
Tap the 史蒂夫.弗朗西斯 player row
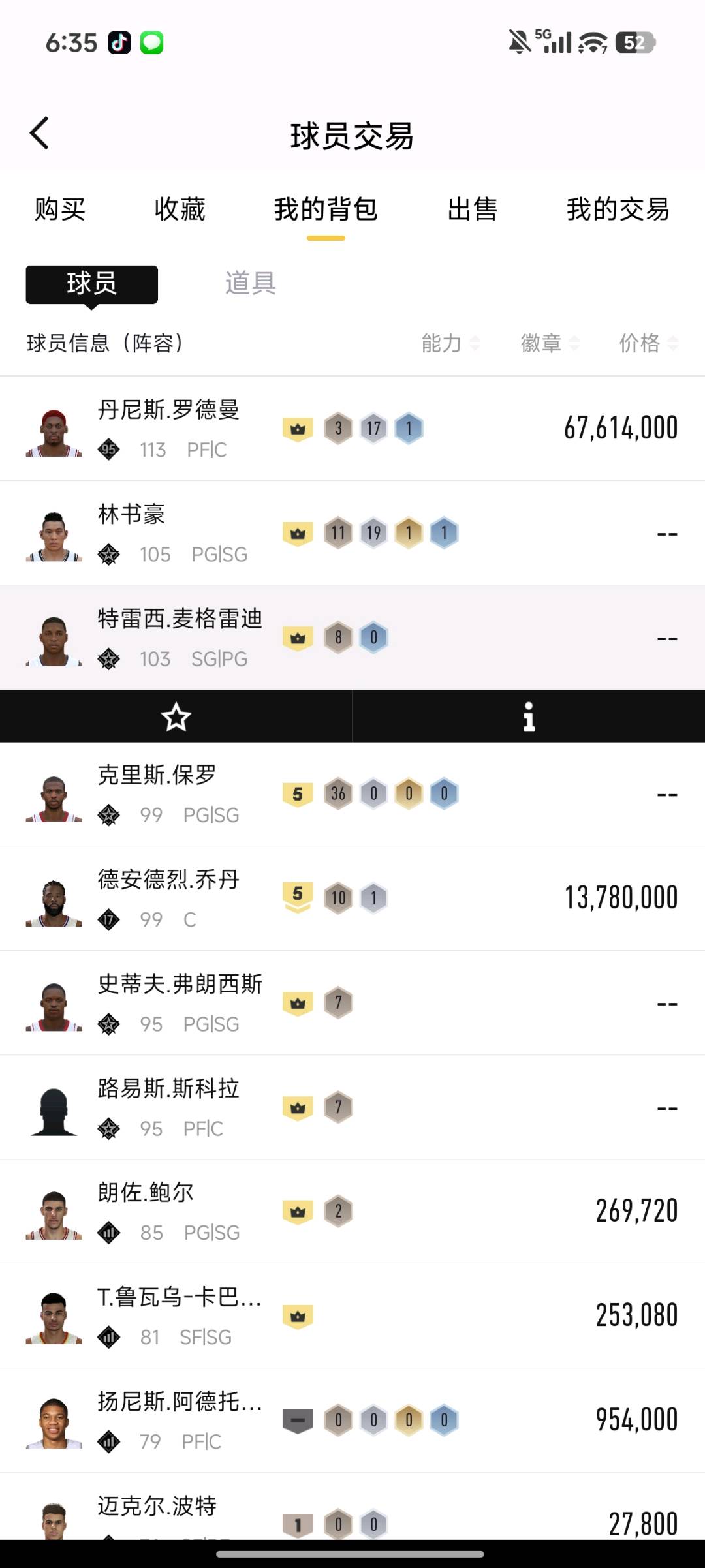tap(352, 1003)
